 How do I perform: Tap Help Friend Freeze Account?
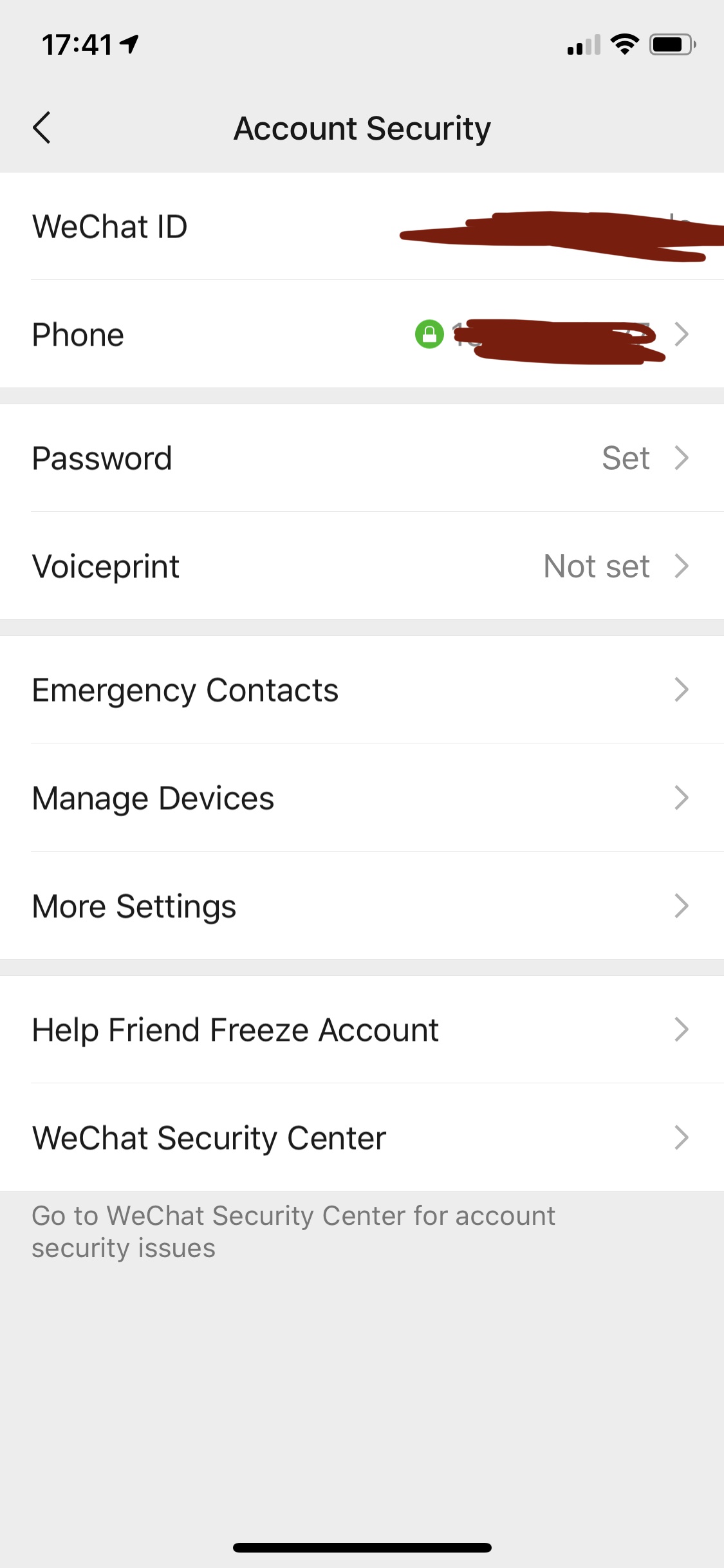click(x=360, y=1030)
